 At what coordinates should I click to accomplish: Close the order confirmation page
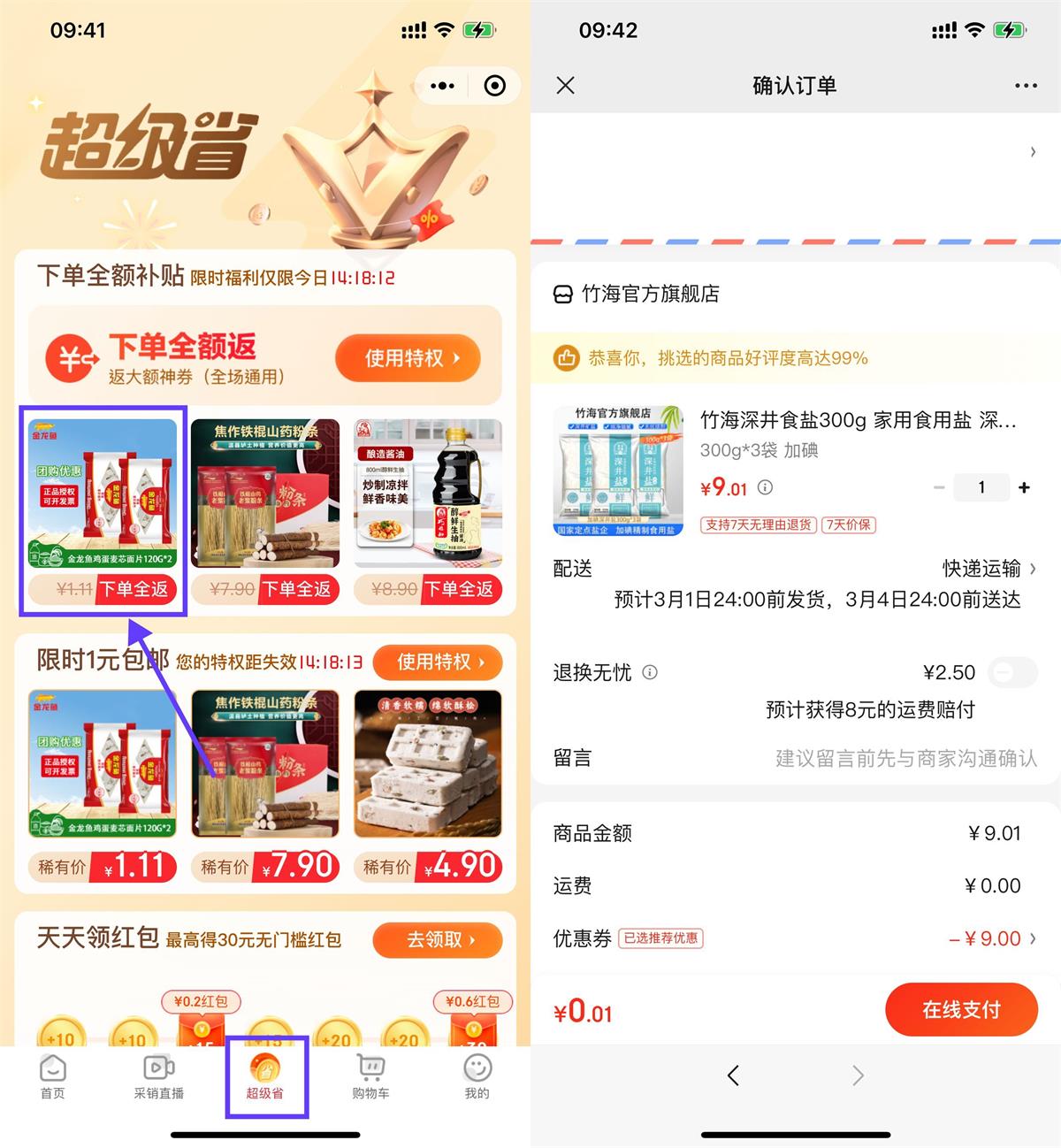(566, 85)
